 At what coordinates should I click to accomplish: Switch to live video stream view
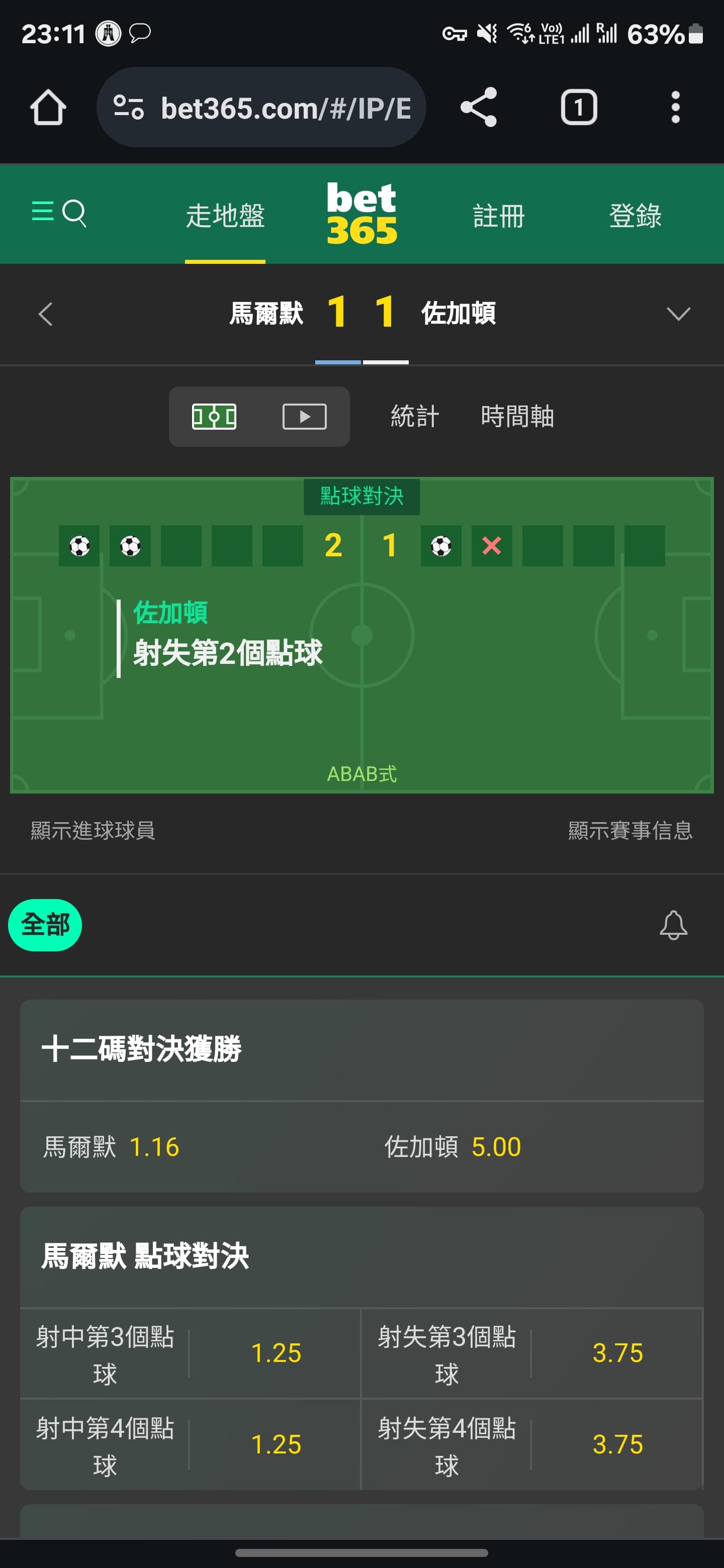pyautogui.click(x=305, y=417)
